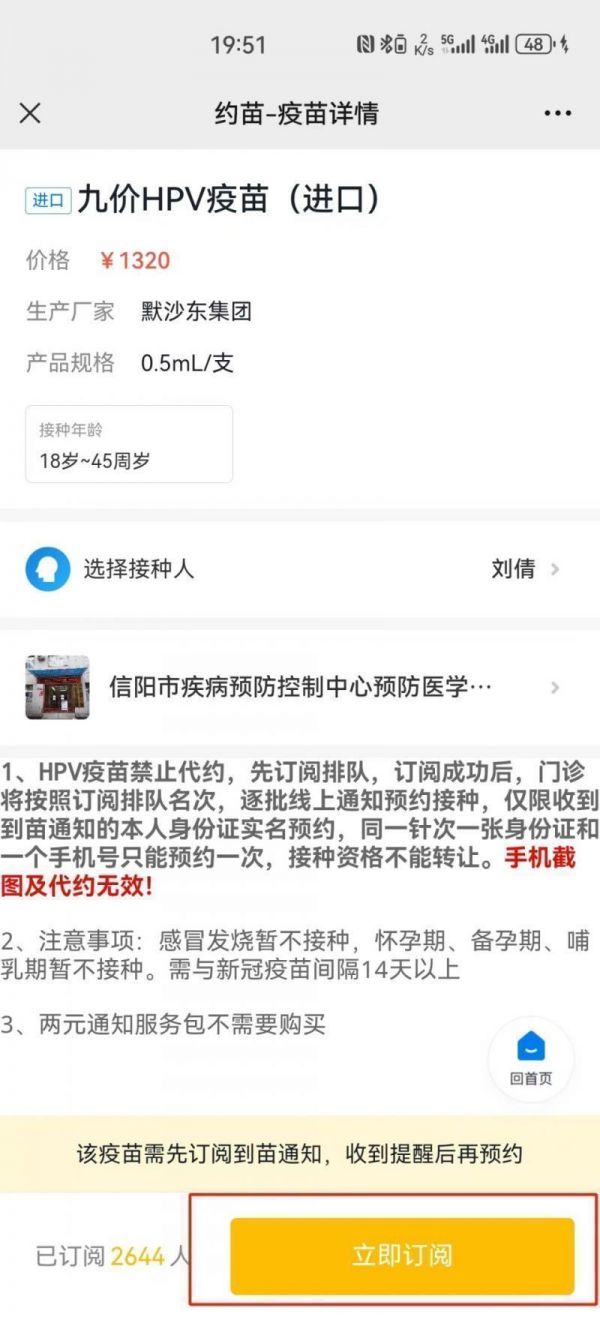Close the vaccine details page

[30, 113]
